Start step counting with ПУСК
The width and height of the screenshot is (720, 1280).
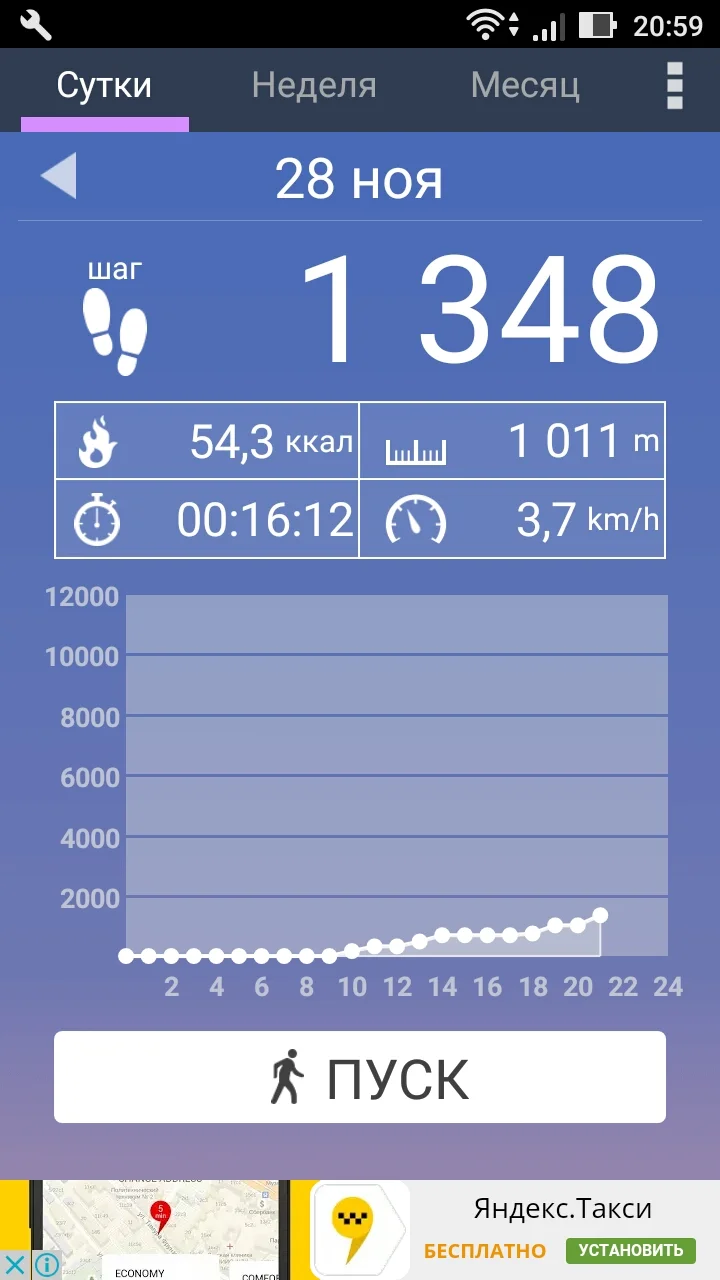[360, 1077]
